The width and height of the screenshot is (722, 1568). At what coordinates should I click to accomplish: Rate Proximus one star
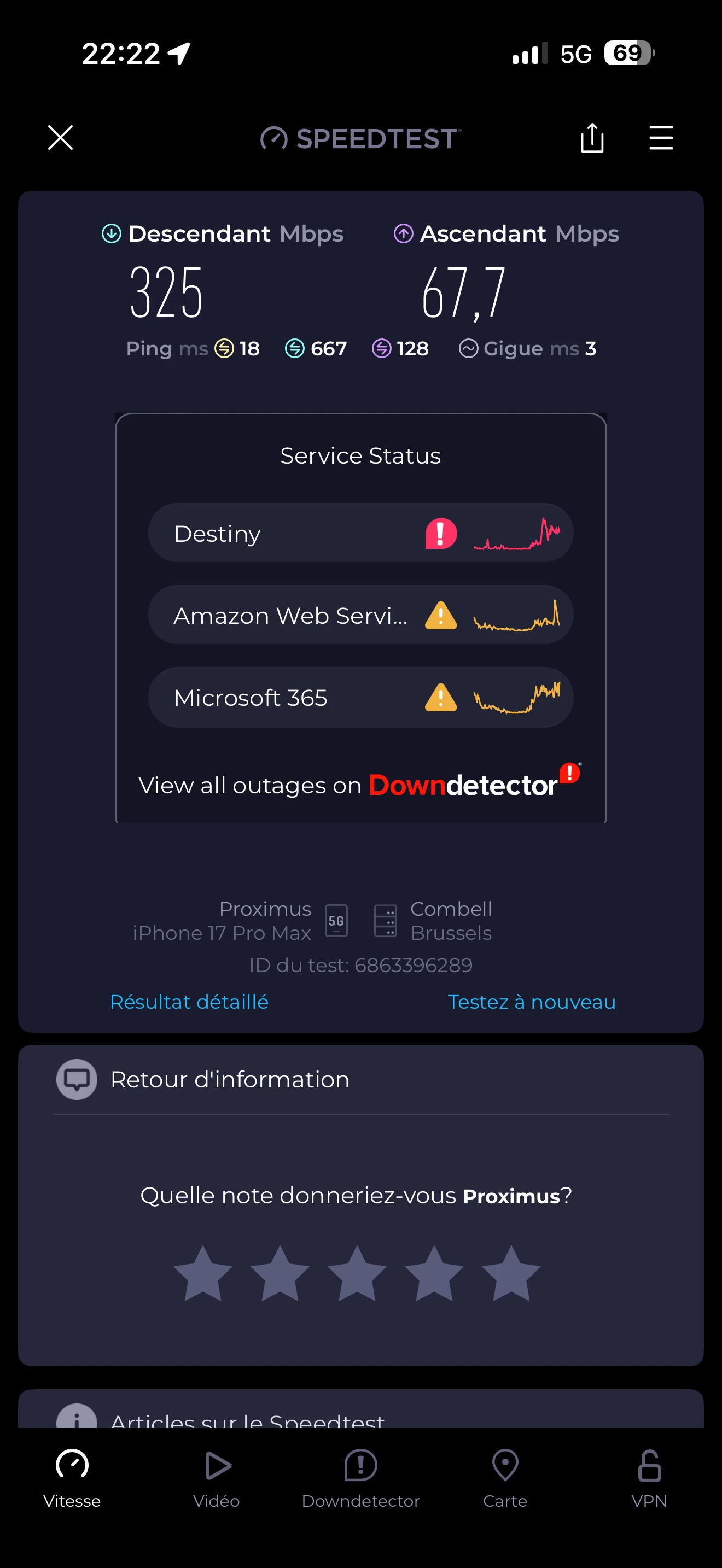tap(203, 1274)
